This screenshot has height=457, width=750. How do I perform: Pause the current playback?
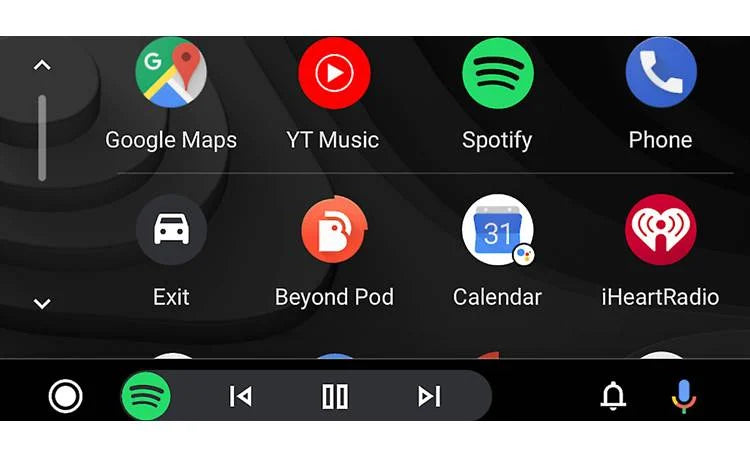point(335,397)
